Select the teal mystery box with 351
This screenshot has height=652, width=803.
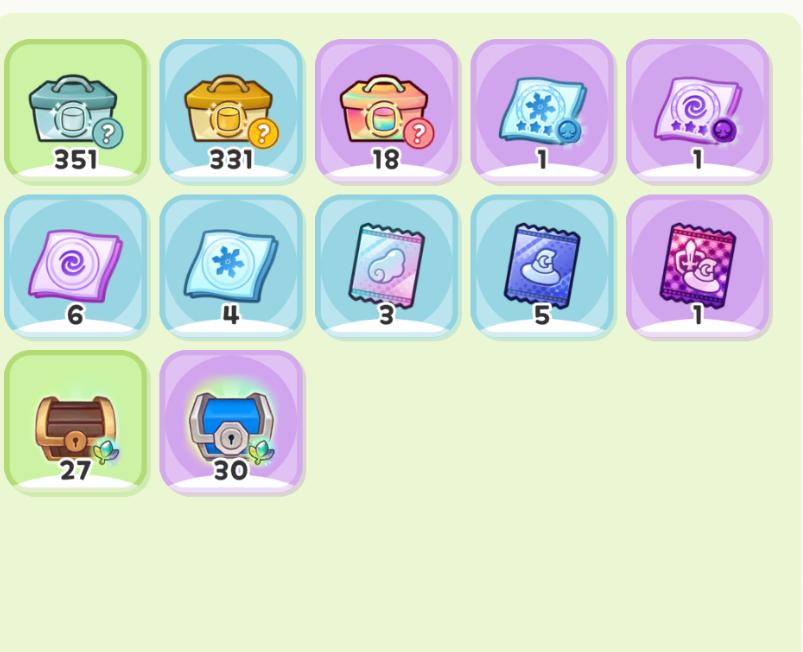(x=76, y=111)
